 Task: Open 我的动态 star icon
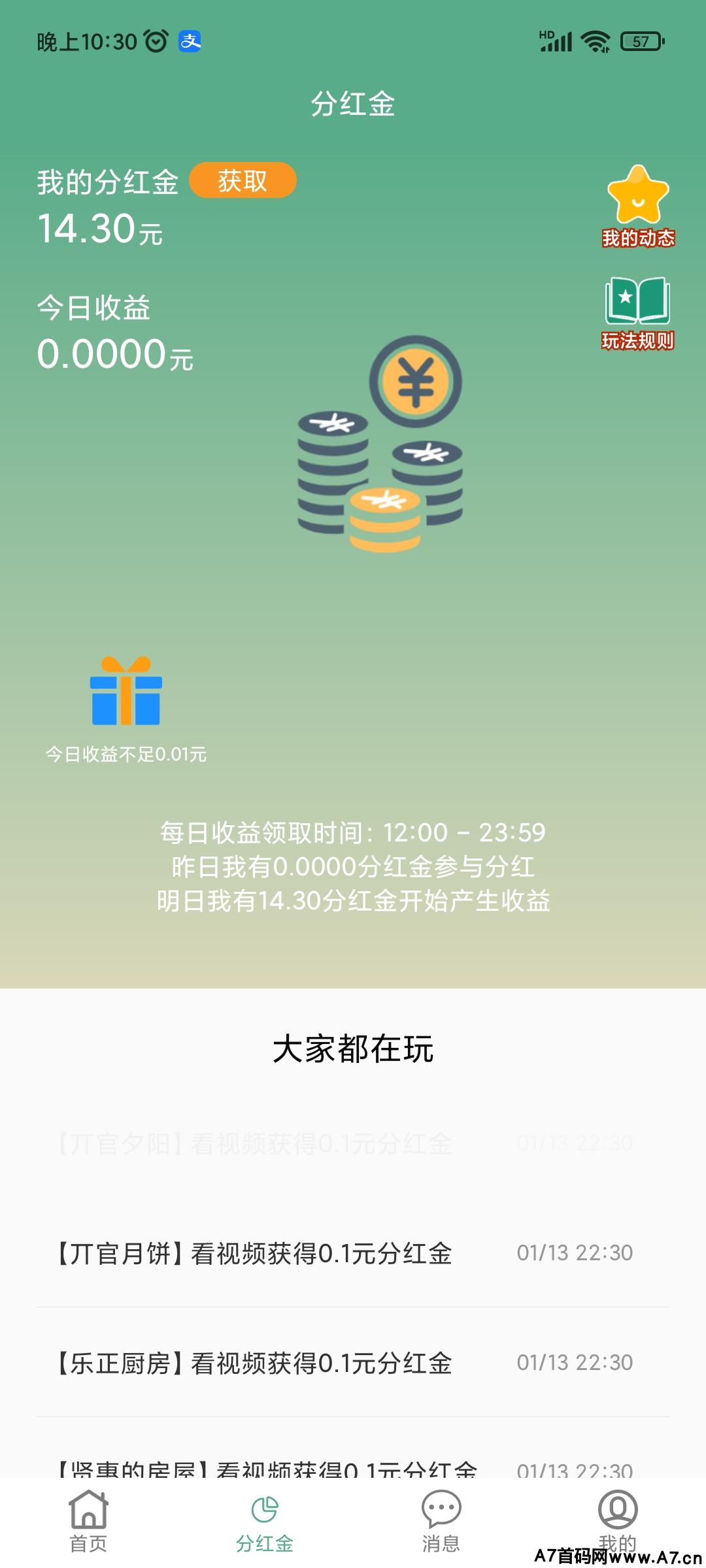pos(638,206)
